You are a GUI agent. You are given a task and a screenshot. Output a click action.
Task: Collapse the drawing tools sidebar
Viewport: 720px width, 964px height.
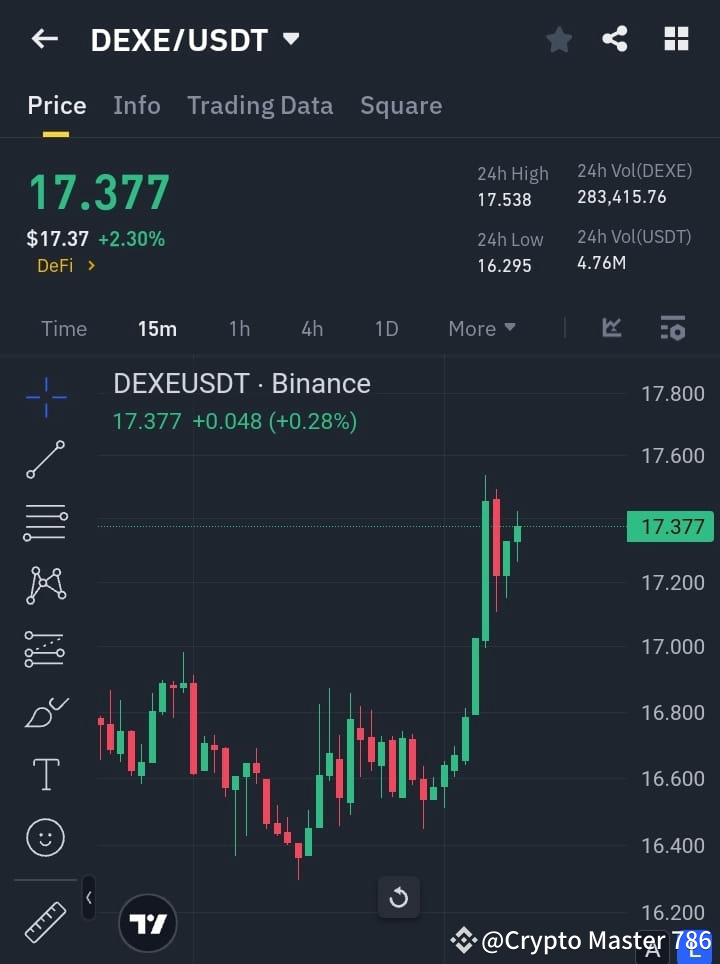click(x=88, y=898)
